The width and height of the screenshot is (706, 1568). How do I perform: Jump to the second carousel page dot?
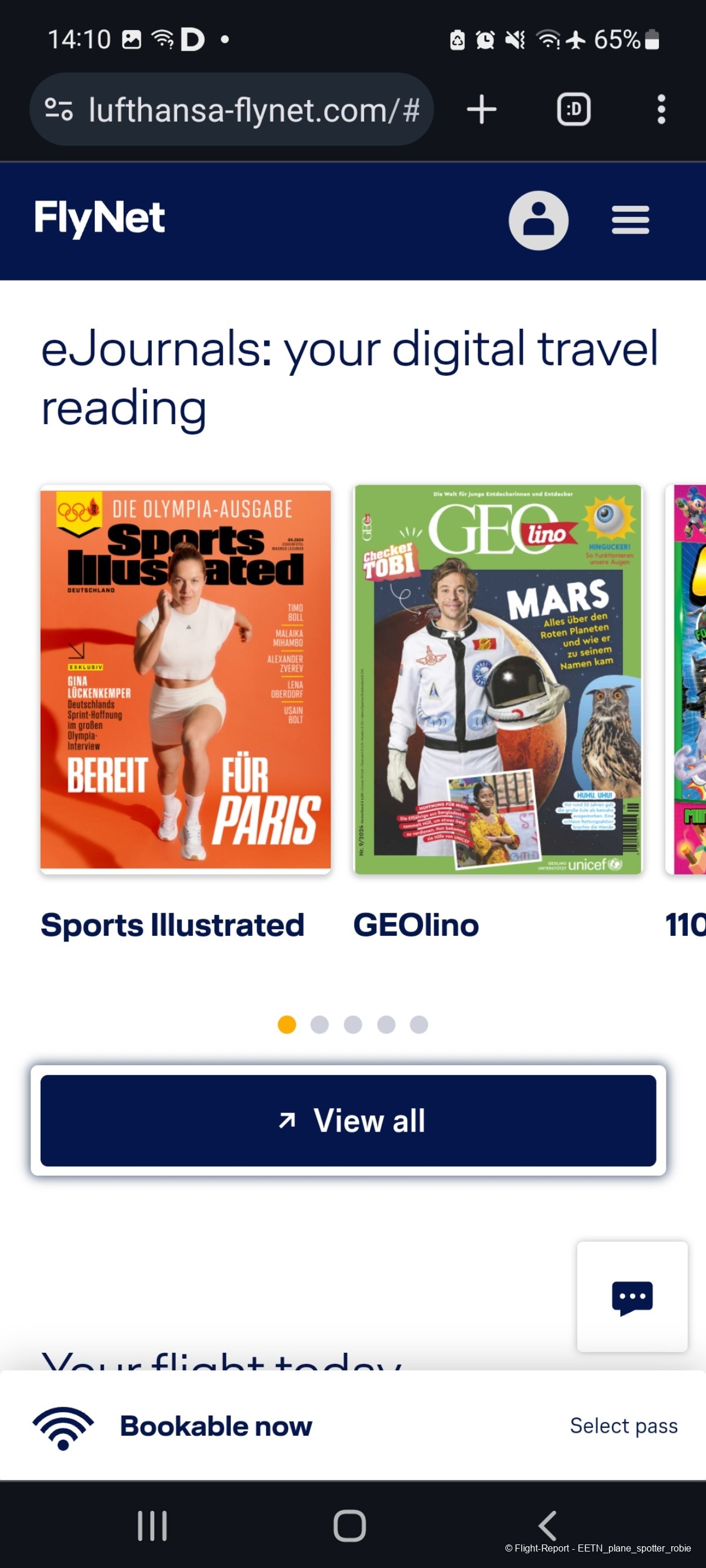(319, 1025)
